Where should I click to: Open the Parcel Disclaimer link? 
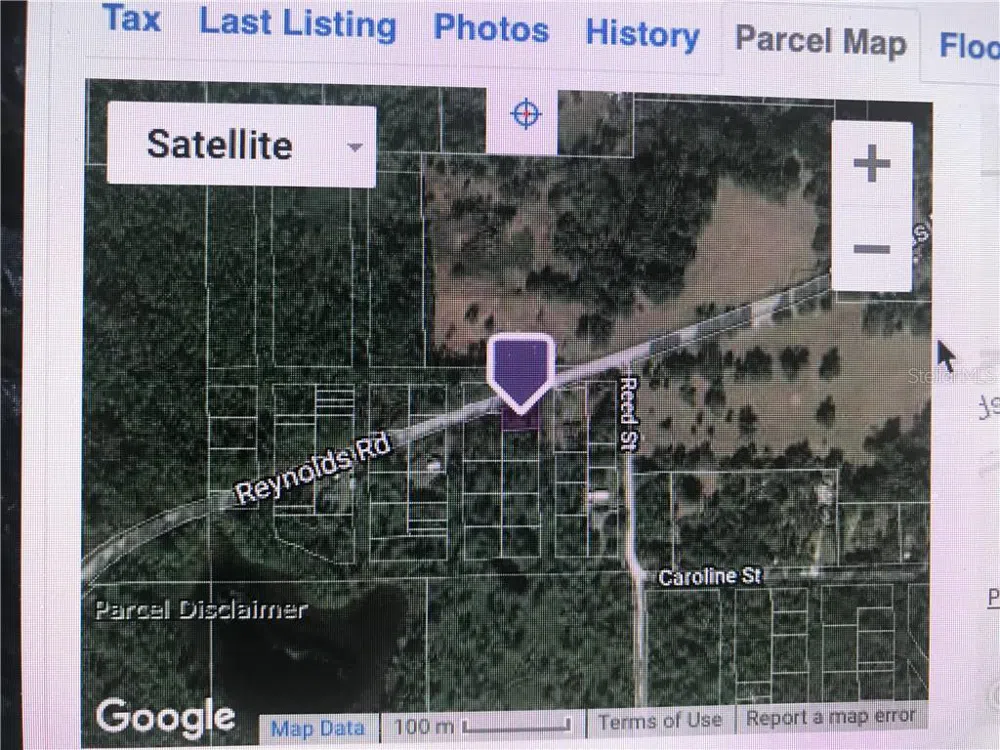(x=200, y=609)
